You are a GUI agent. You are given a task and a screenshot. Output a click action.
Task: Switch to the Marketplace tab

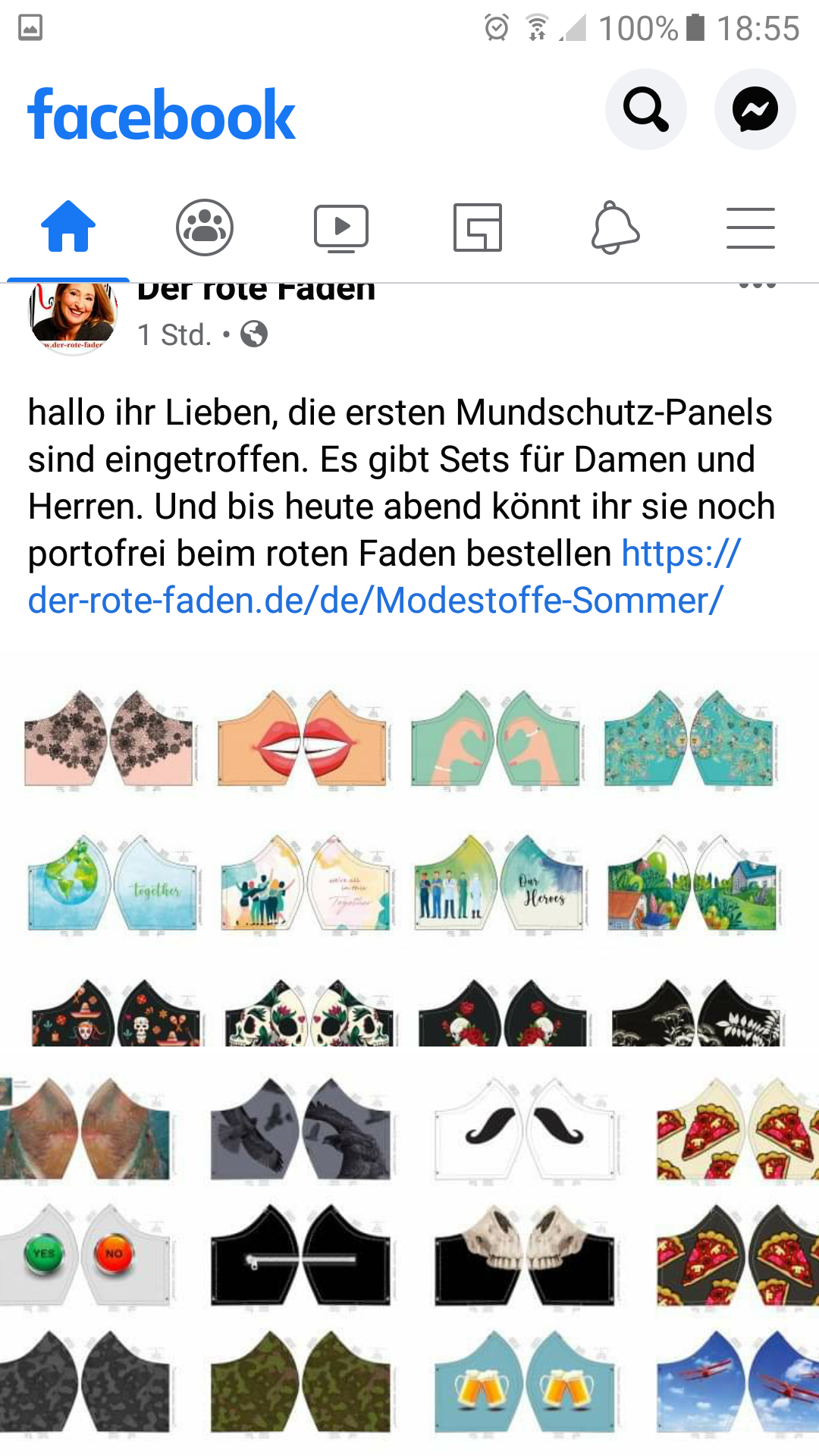[x=478, y=227]
